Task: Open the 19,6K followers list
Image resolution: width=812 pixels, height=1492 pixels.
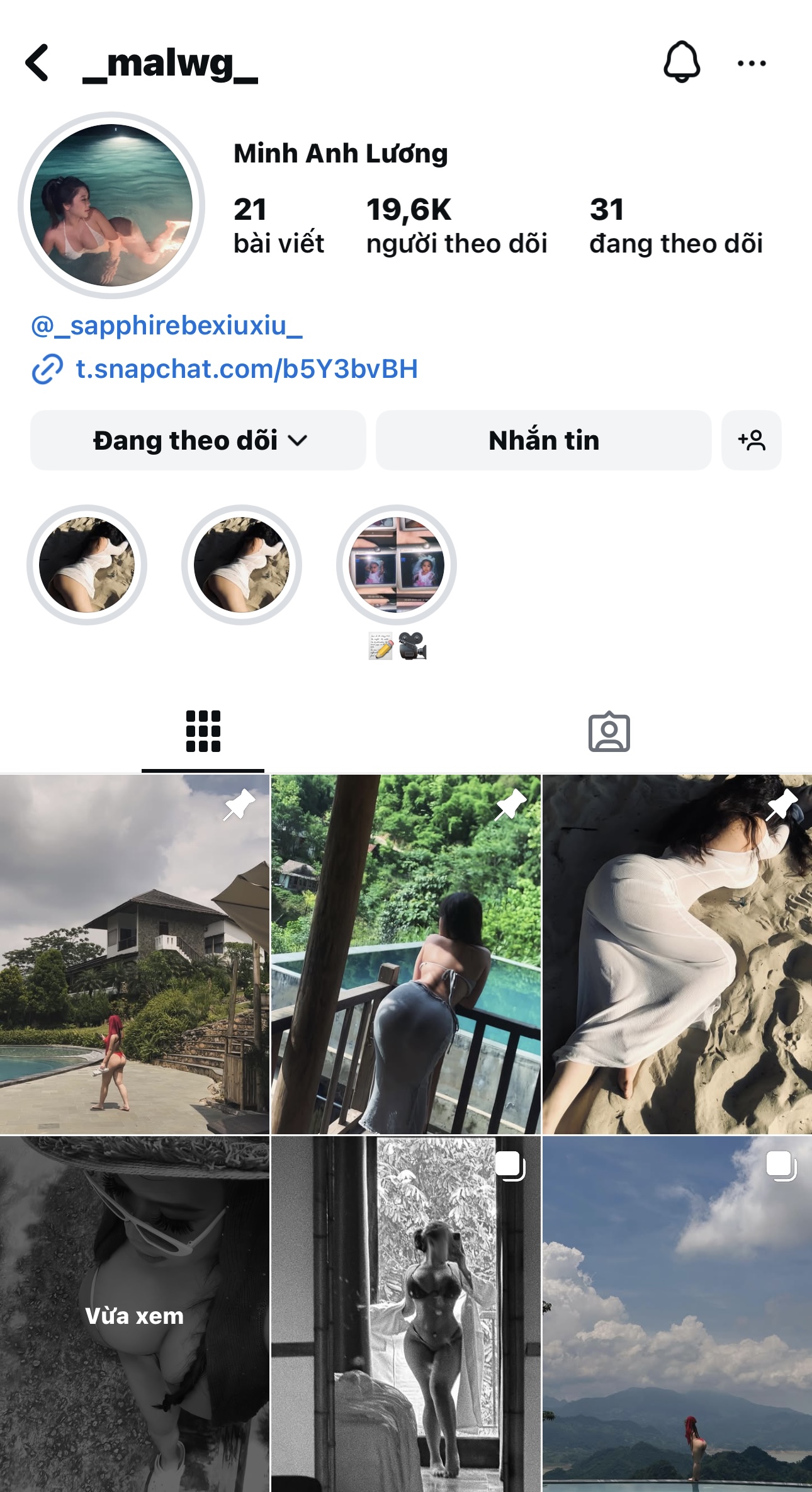Action: coord(456,227)
